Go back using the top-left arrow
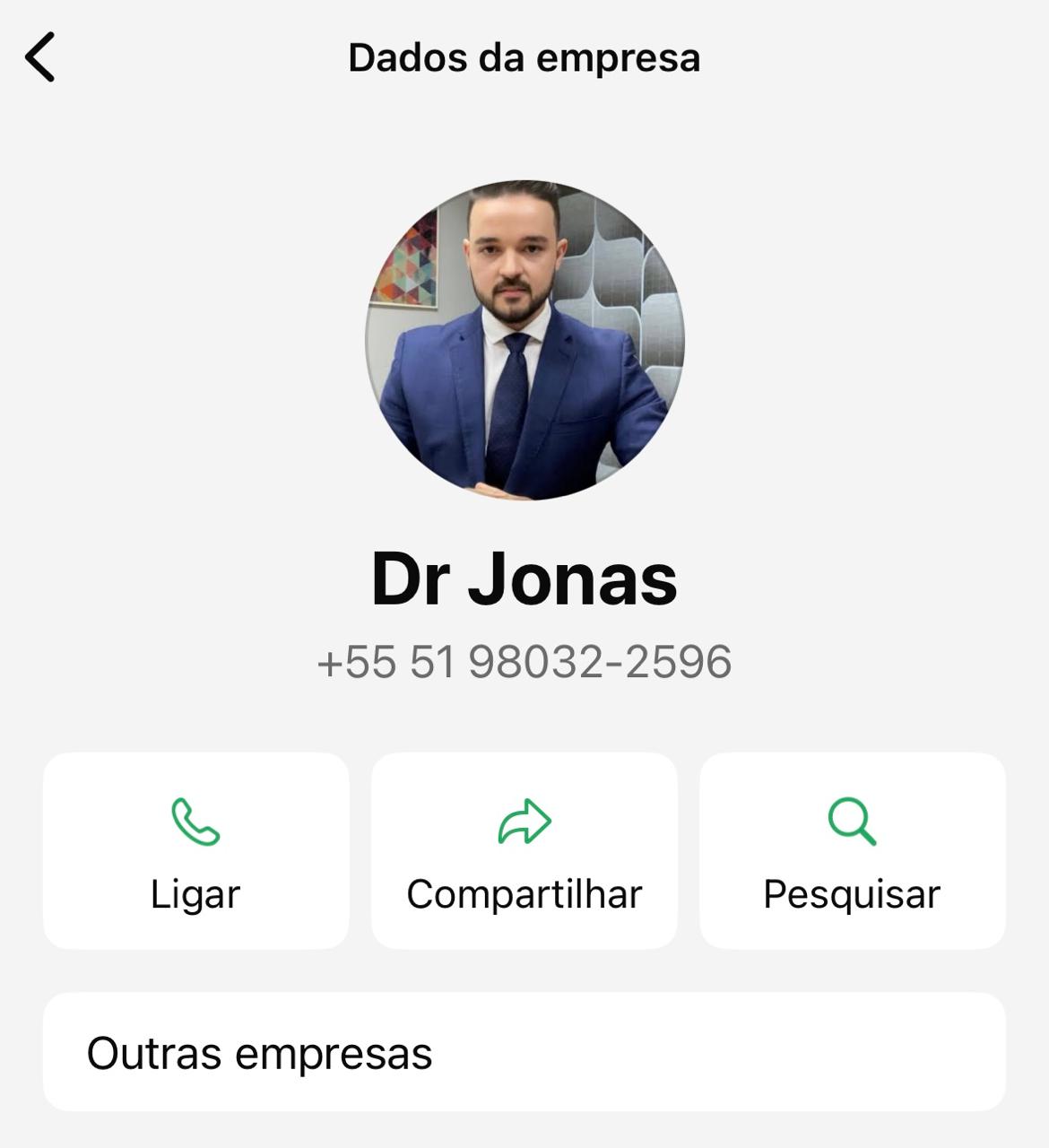1049x1148 pixels. coord(40,57)
